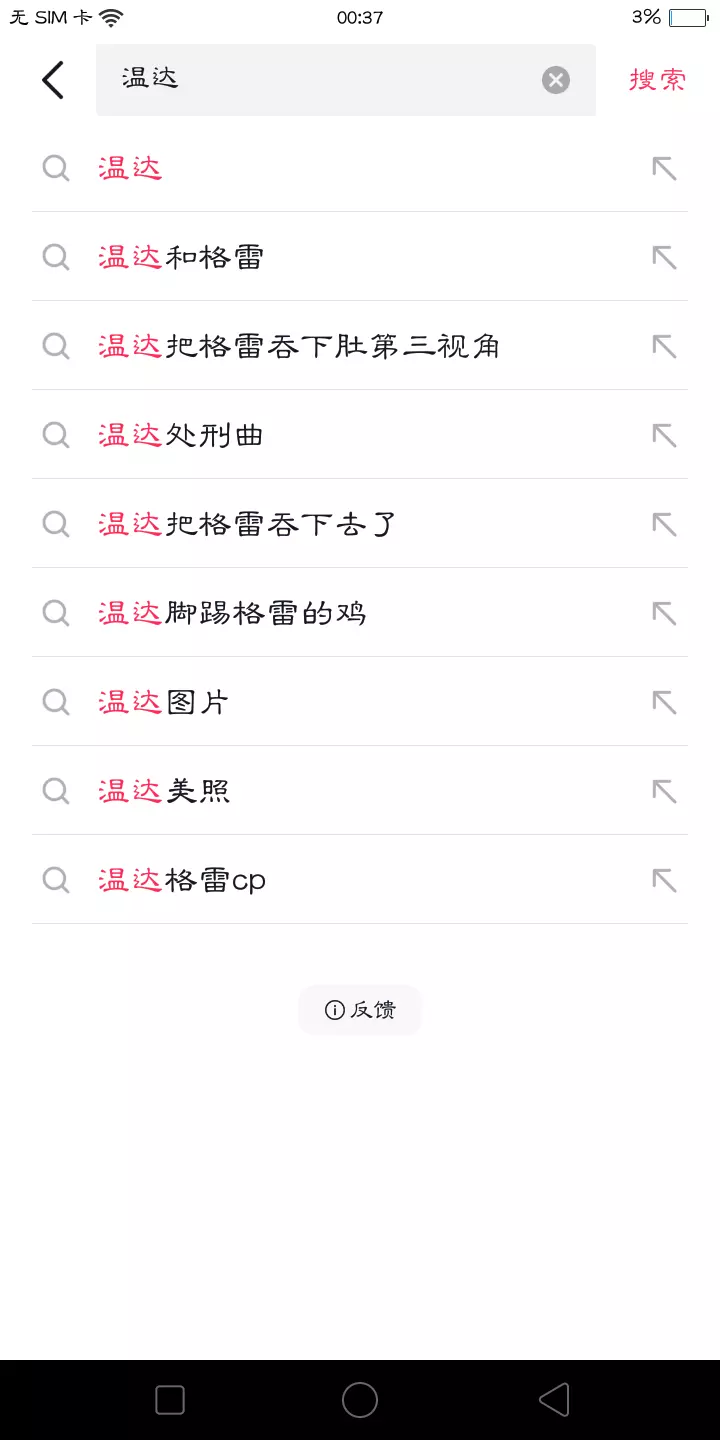Fill search box with 温达格雷cp via arrow

[x=664, y=880]
